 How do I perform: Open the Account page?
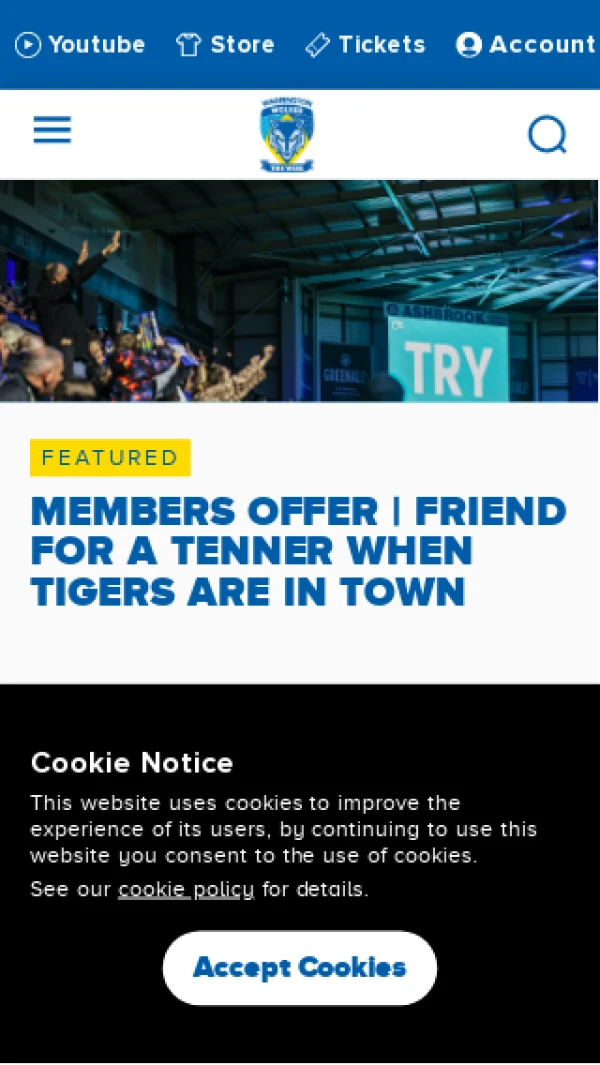tap(525, 45)
